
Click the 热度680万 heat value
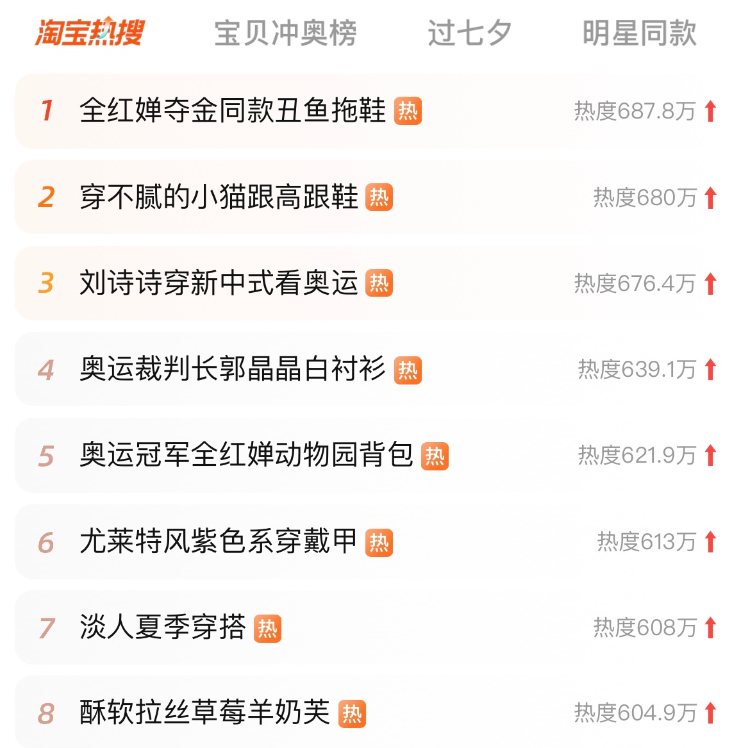tap(647, 196)
